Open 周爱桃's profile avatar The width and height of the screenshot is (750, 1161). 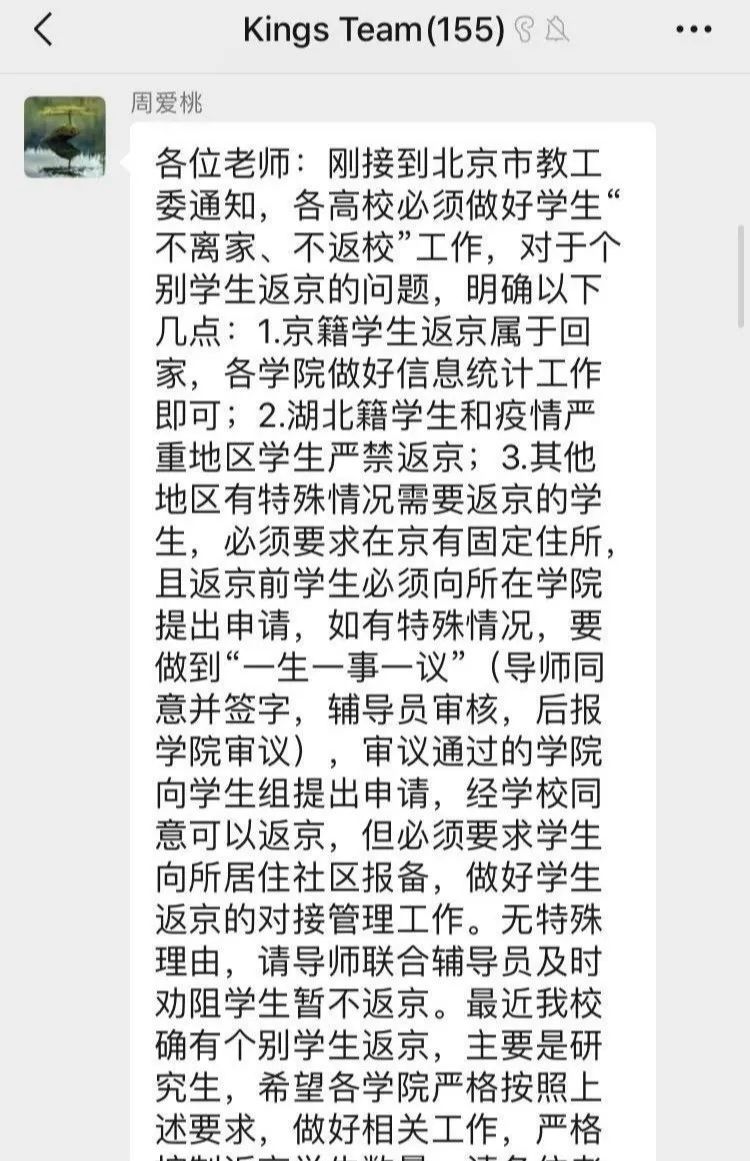coord(65,137)
